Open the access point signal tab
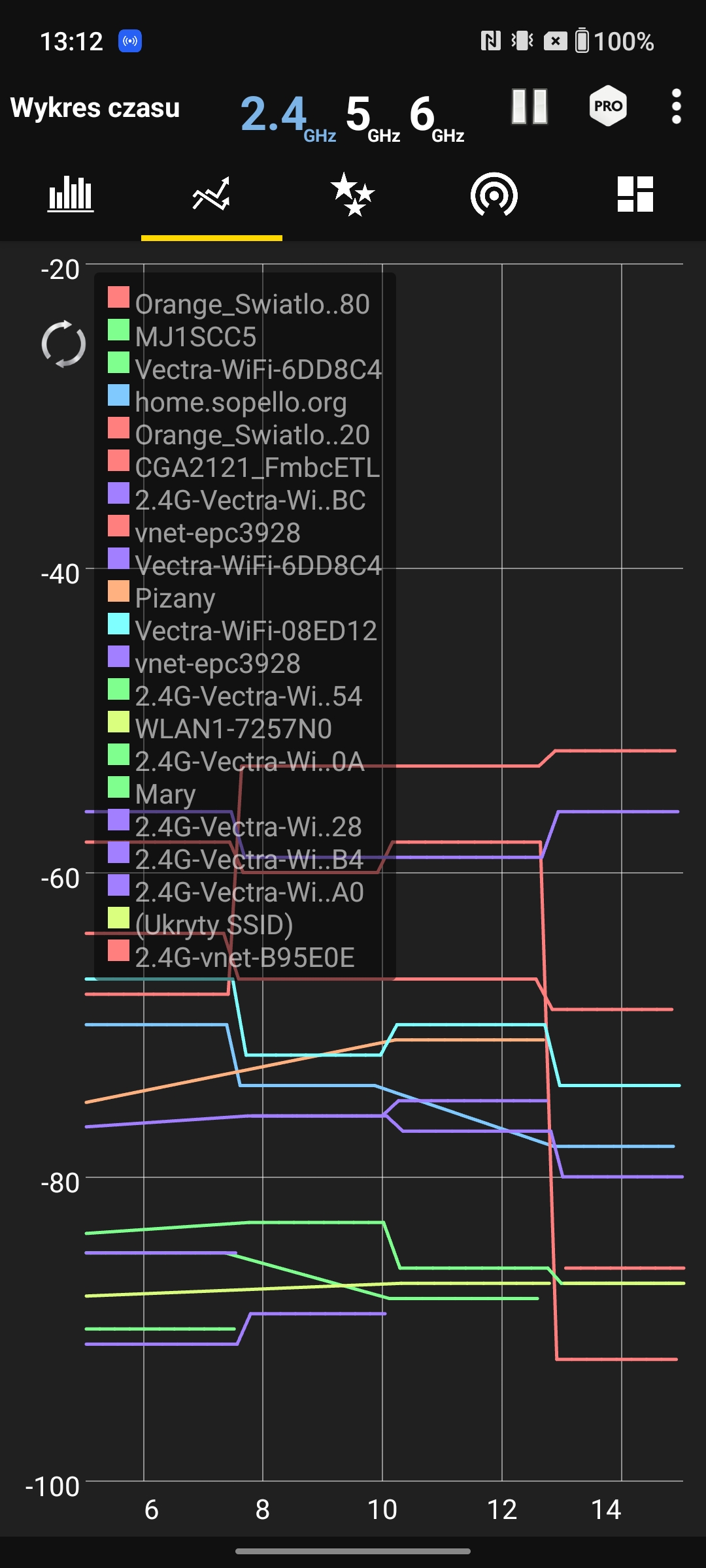The height and width of the screenshot is (1568, 706). [x=494, y=194]
